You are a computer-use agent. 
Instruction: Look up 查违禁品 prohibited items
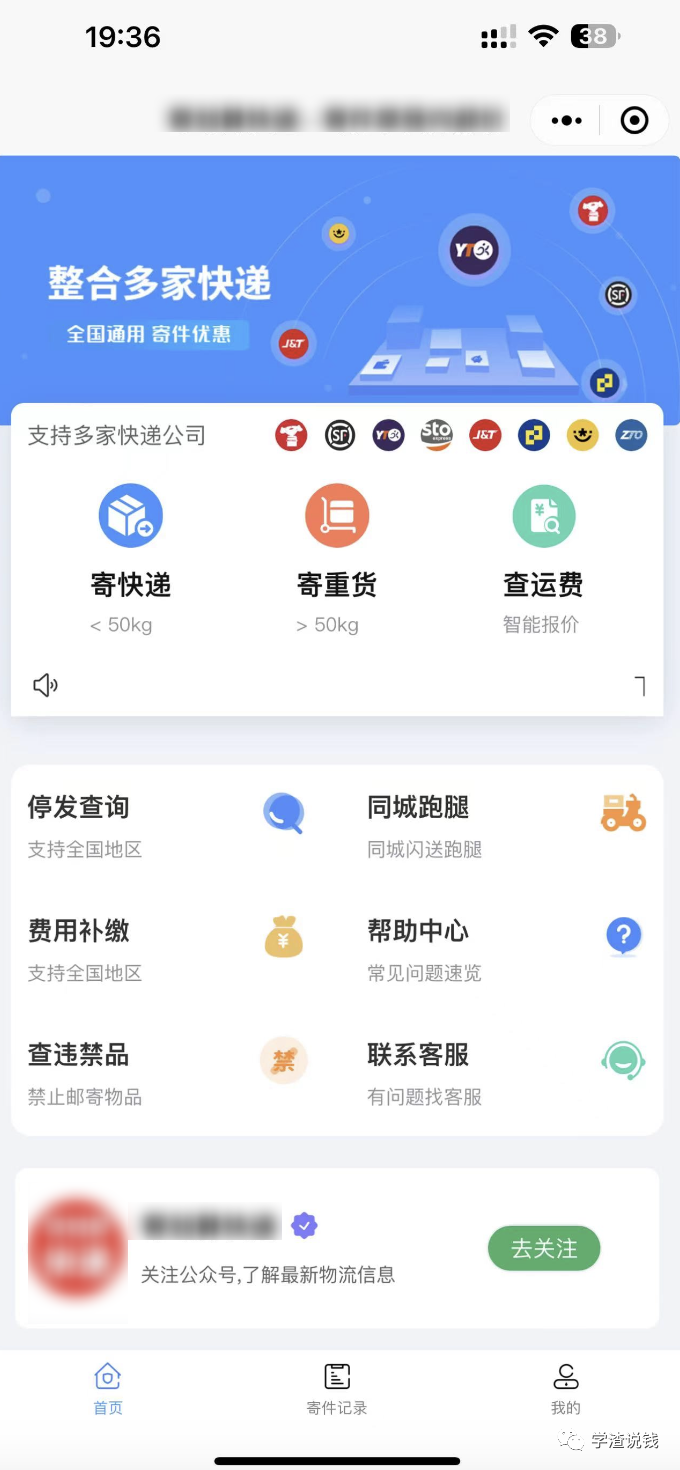tap(165, 1074)
